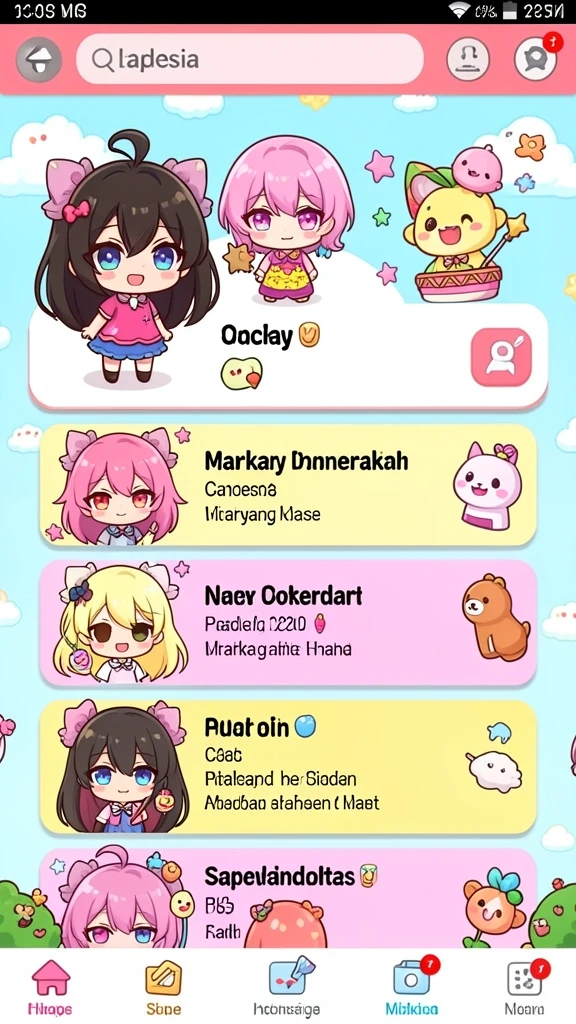Switch to the camera tab with badge
Screen dimensions: 576x1024
[413, 985]
